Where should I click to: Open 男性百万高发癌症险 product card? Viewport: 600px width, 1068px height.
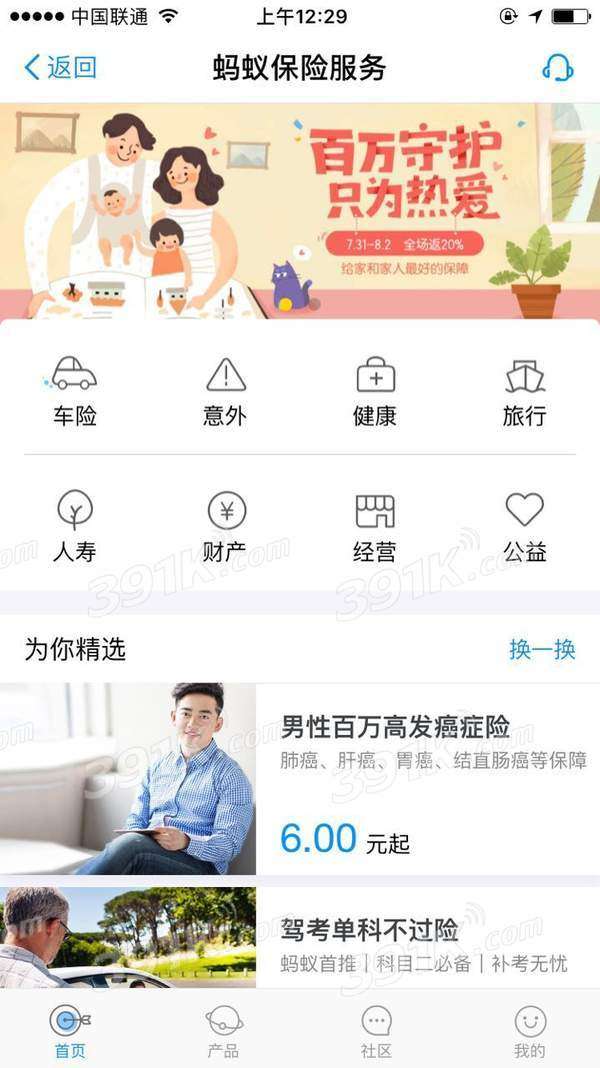[x=300, y=780]
